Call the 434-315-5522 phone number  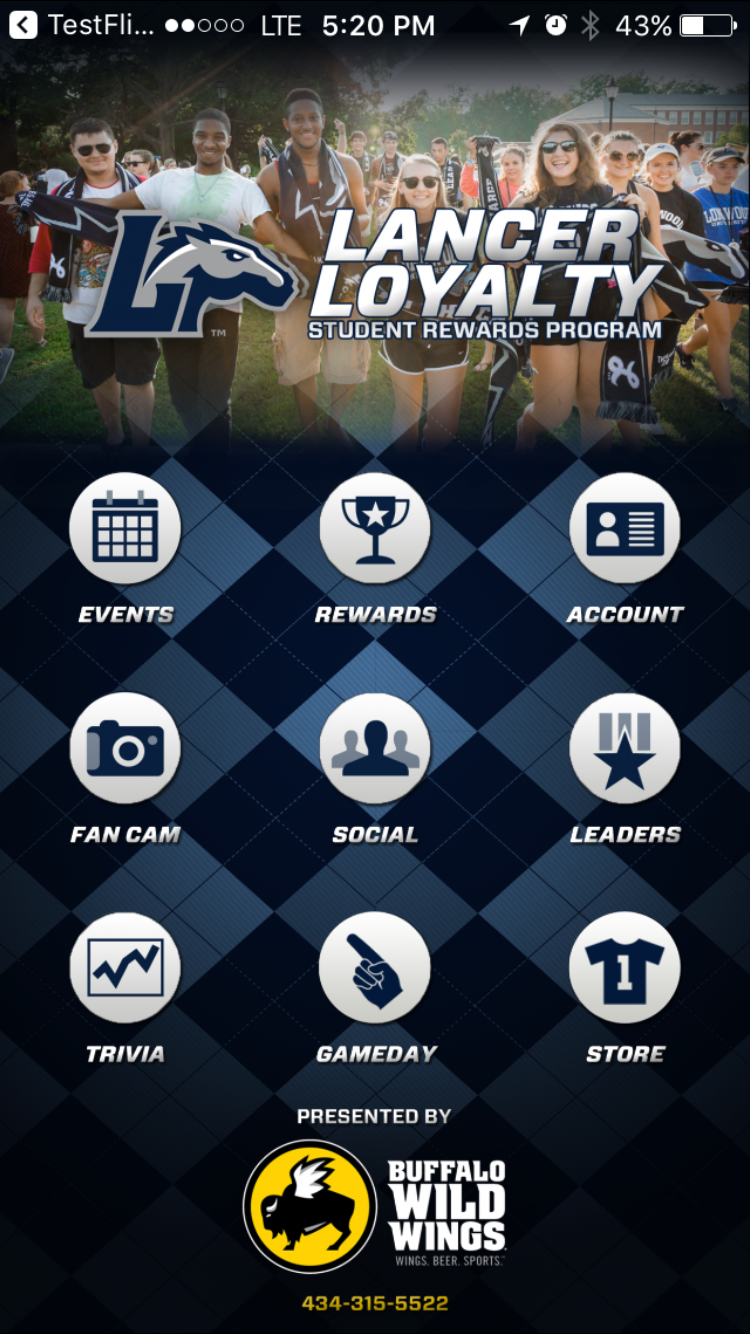coord(375,1303)
